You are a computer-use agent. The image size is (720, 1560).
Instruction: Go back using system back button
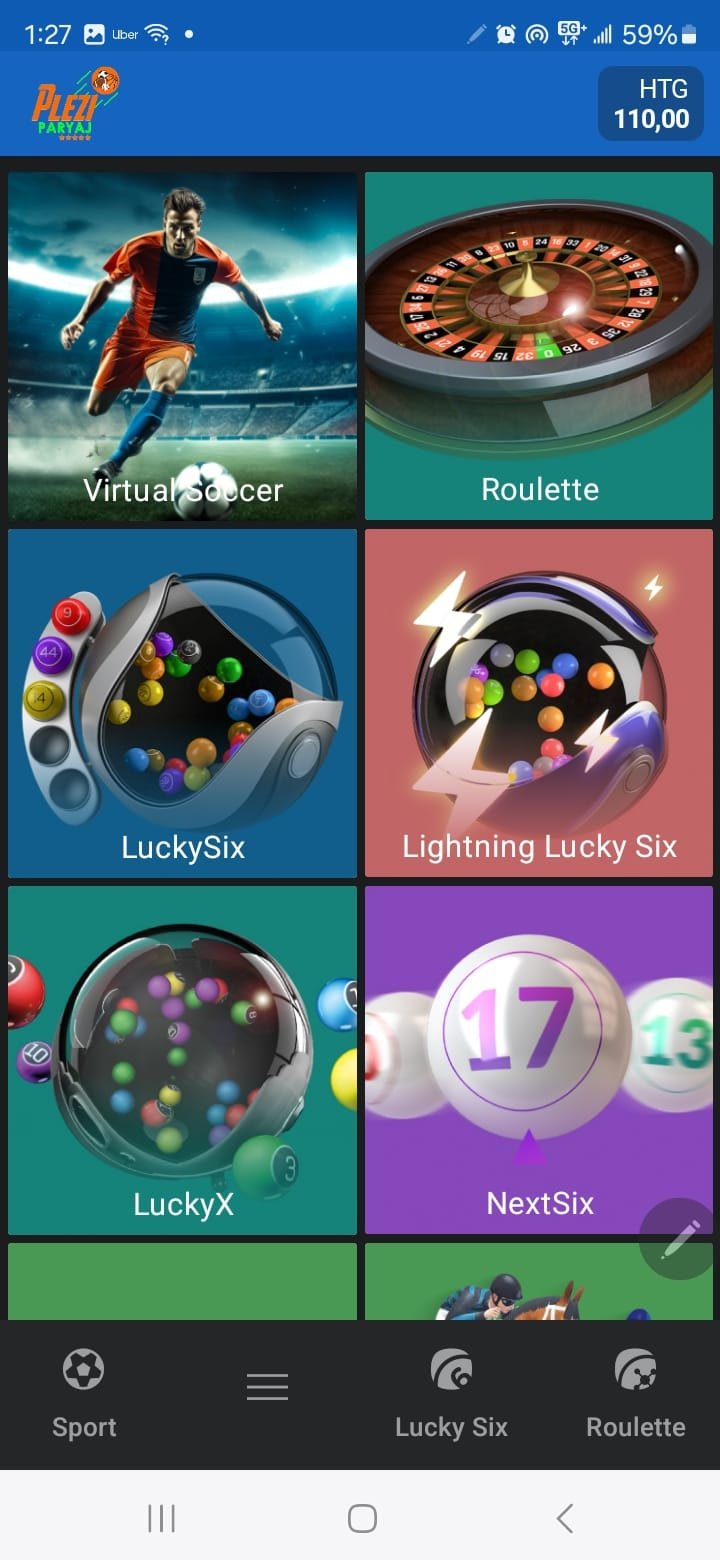point(564,1518)
